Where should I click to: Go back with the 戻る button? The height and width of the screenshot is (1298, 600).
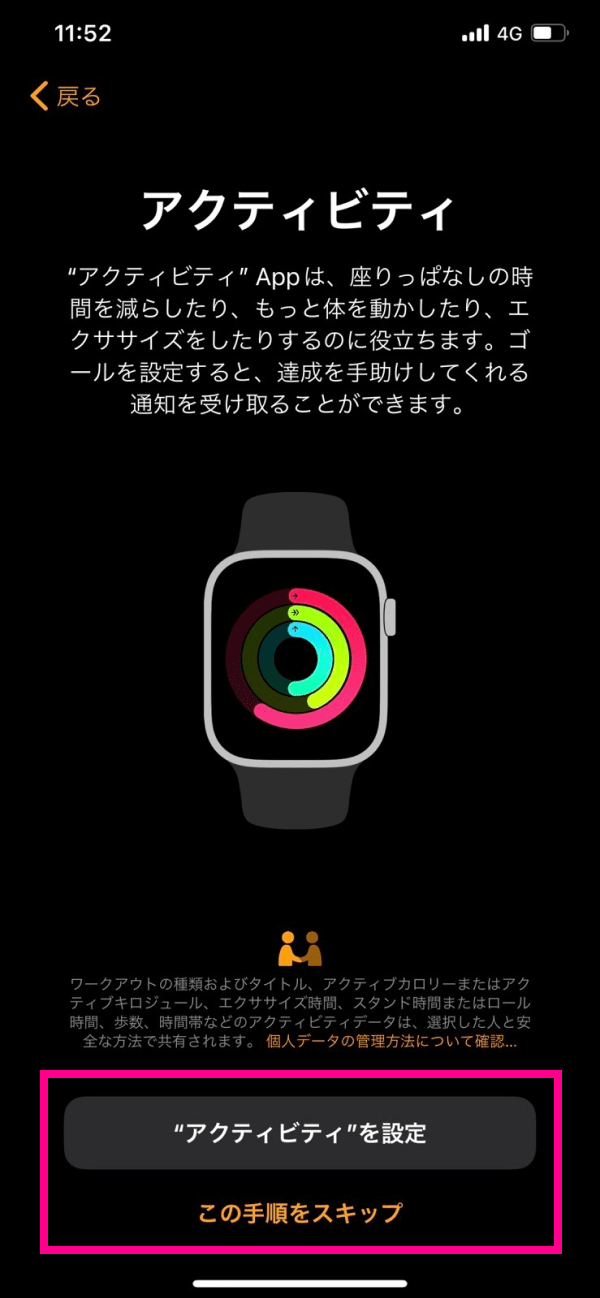(x=66, y=96)
